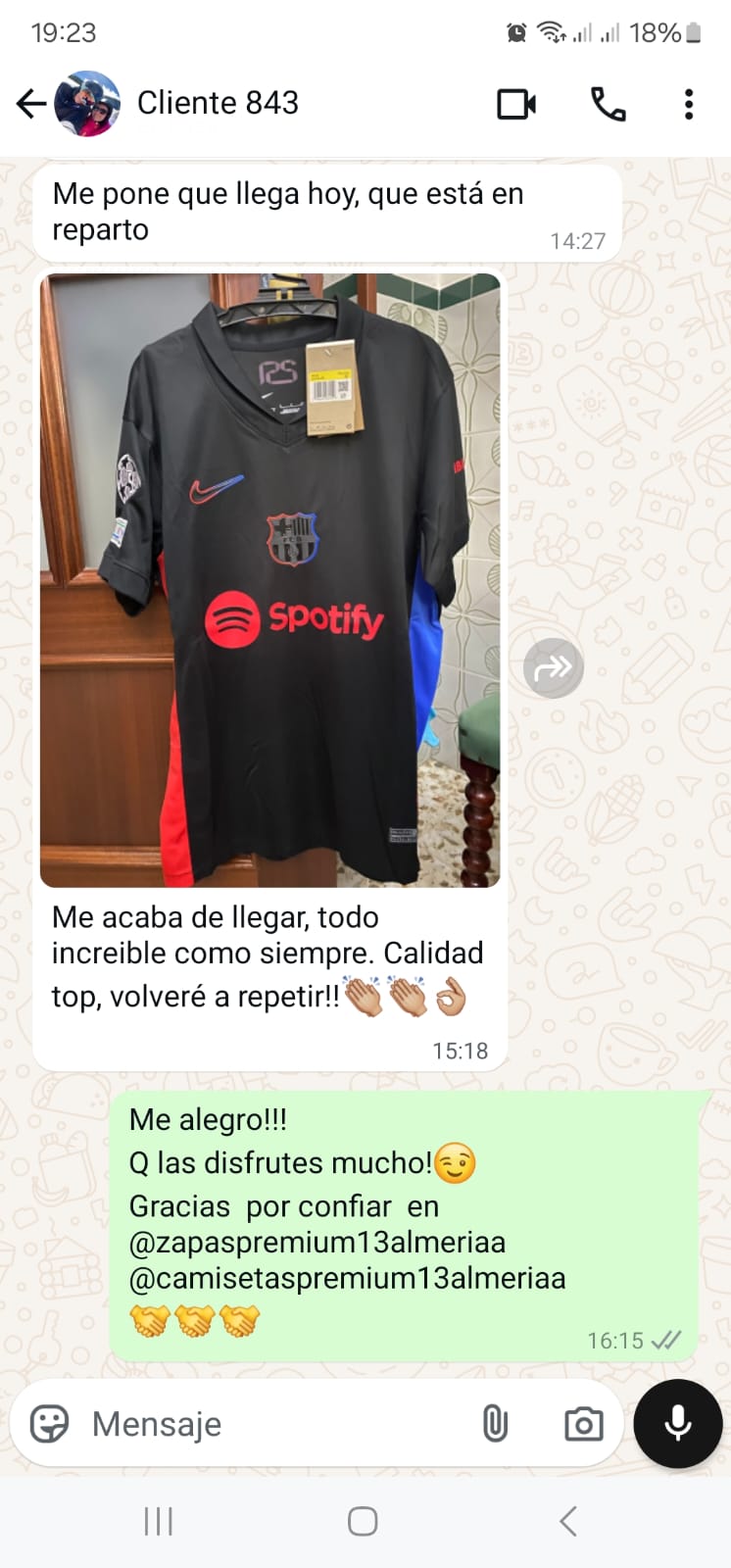This screenshot has width=731, height=1568.
Task: Focus the Mensaje text field
Action: tap(274, 1424)
